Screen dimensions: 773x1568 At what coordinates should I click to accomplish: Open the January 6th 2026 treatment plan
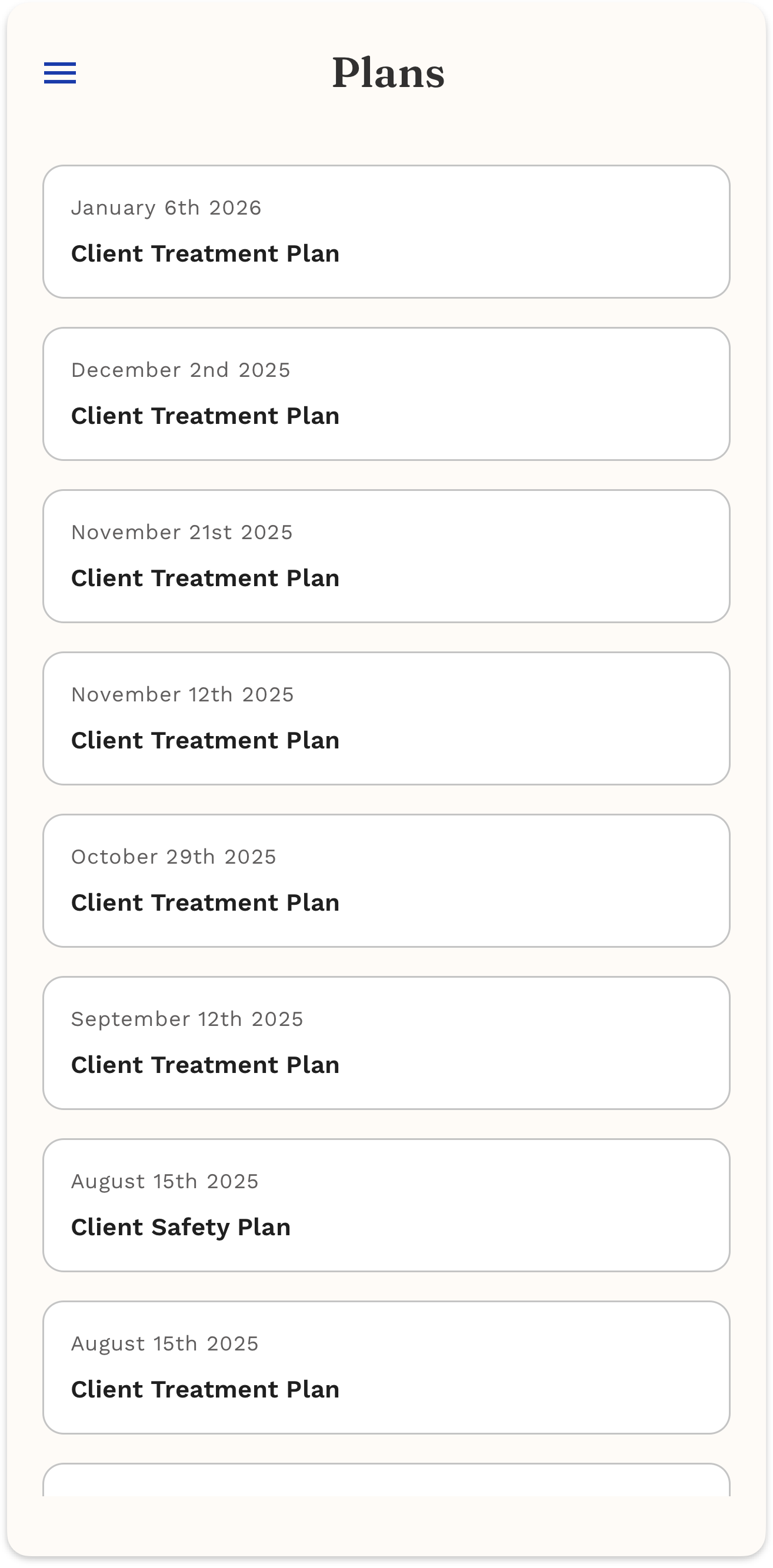(x=386, y=231)
